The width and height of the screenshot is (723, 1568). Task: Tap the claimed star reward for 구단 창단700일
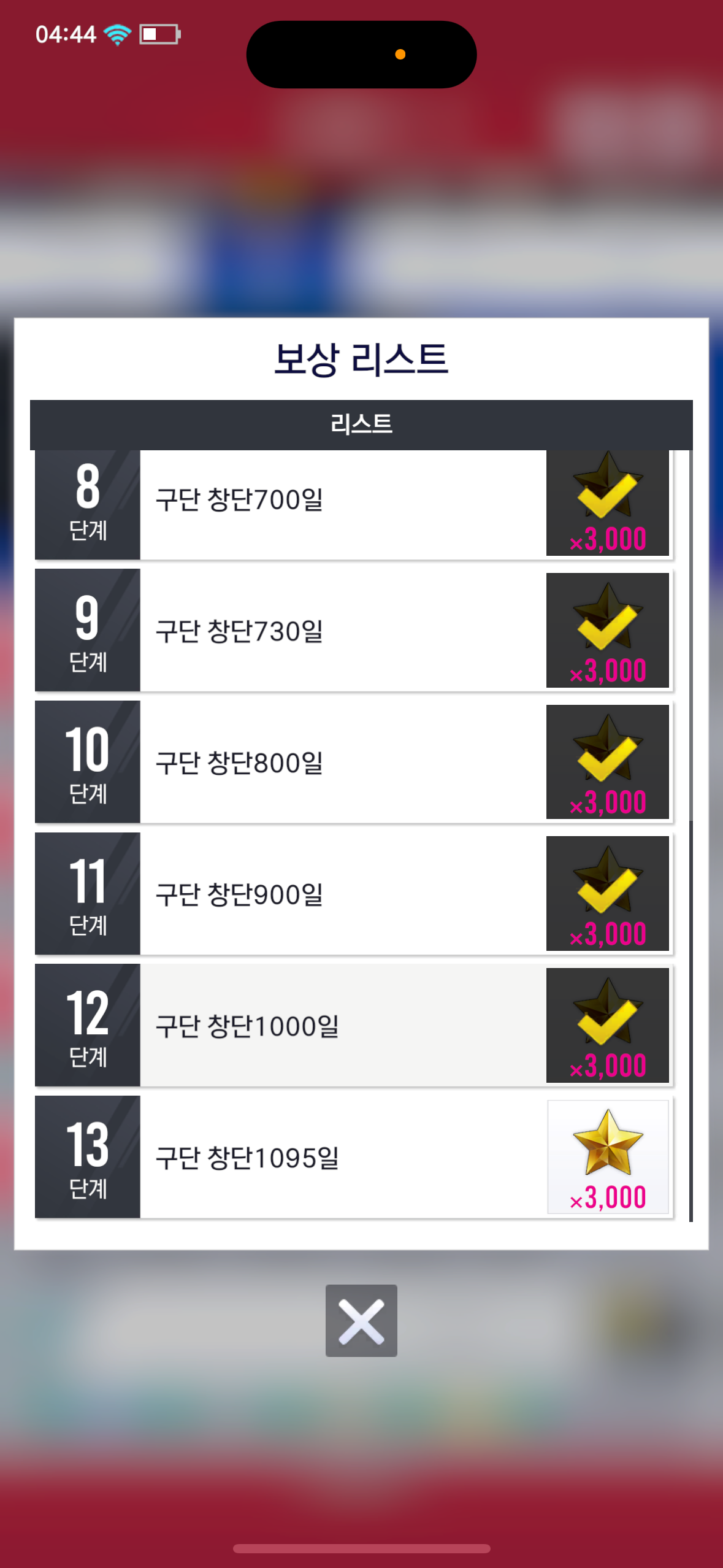coord(607,503)
